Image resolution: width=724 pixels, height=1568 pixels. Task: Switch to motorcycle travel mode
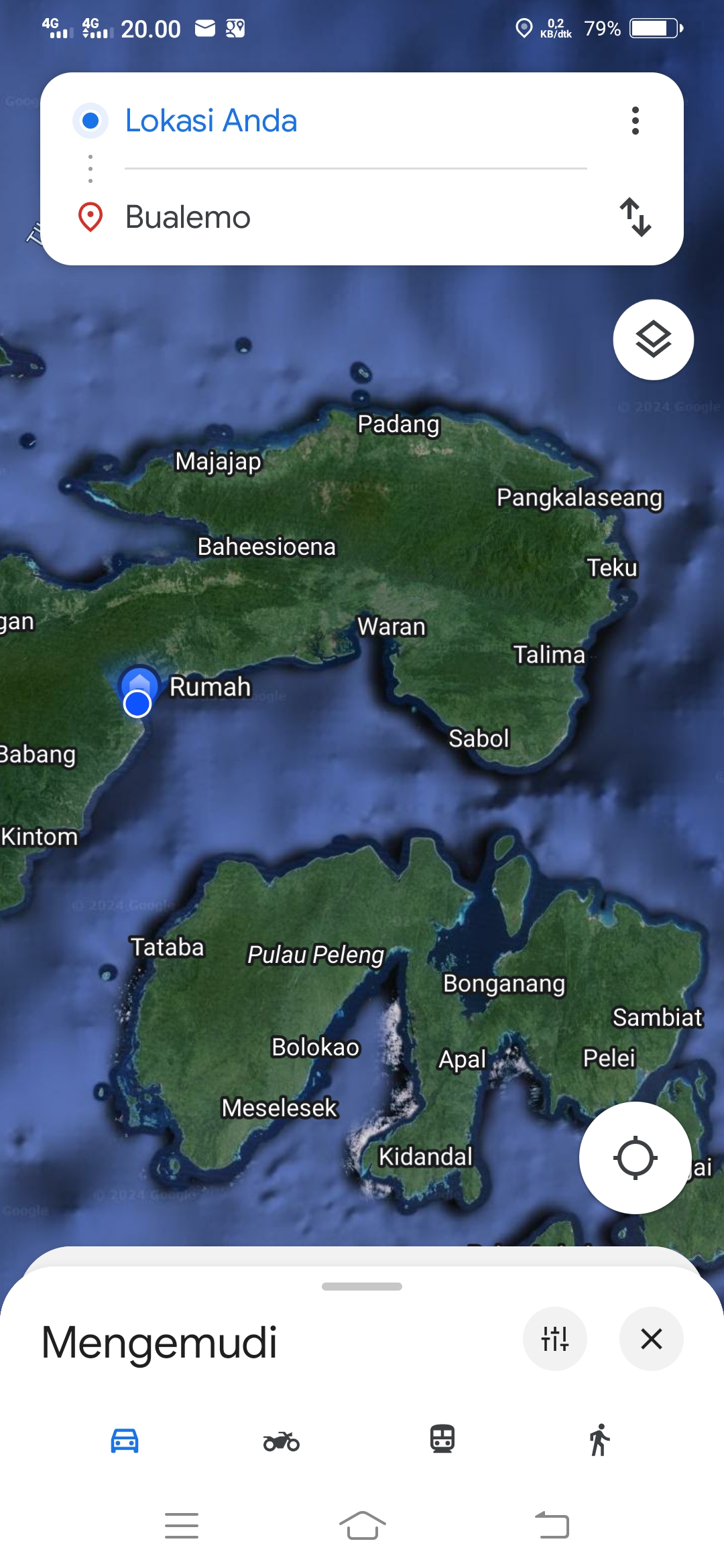[282, 1440]
